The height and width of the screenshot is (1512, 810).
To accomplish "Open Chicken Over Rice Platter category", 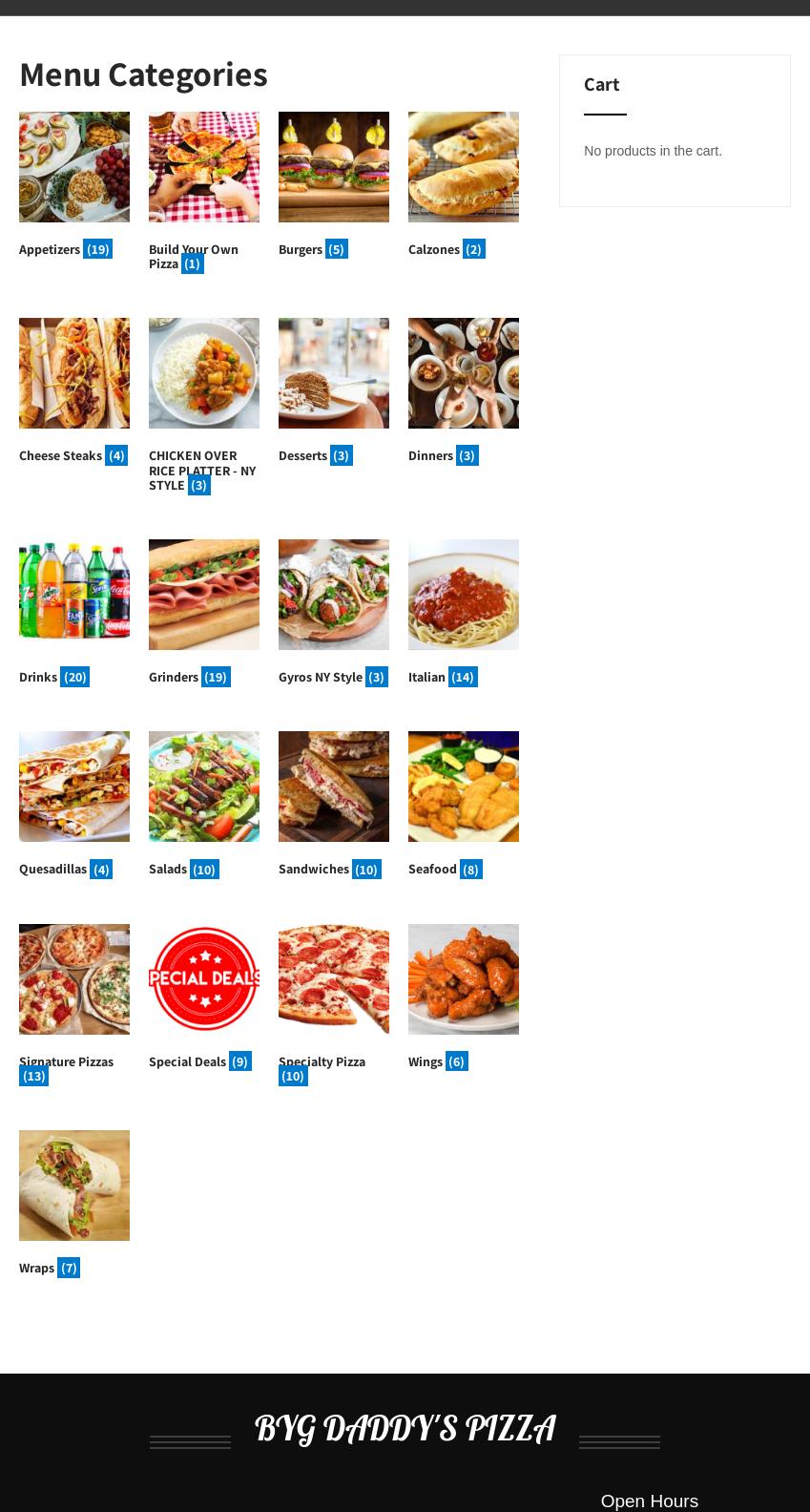I will [204, 373].
